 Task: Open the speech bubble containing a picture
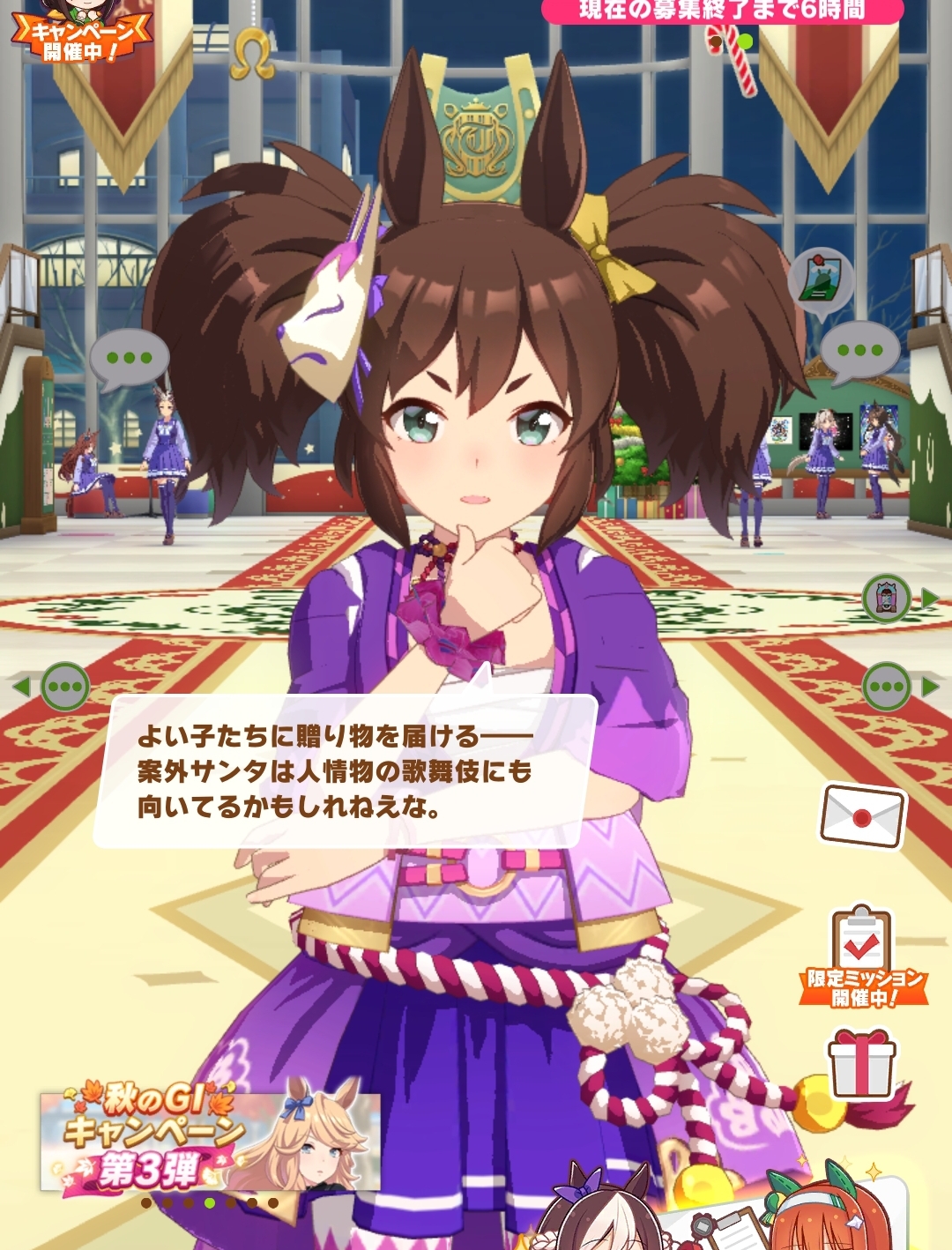pos(821,281)
